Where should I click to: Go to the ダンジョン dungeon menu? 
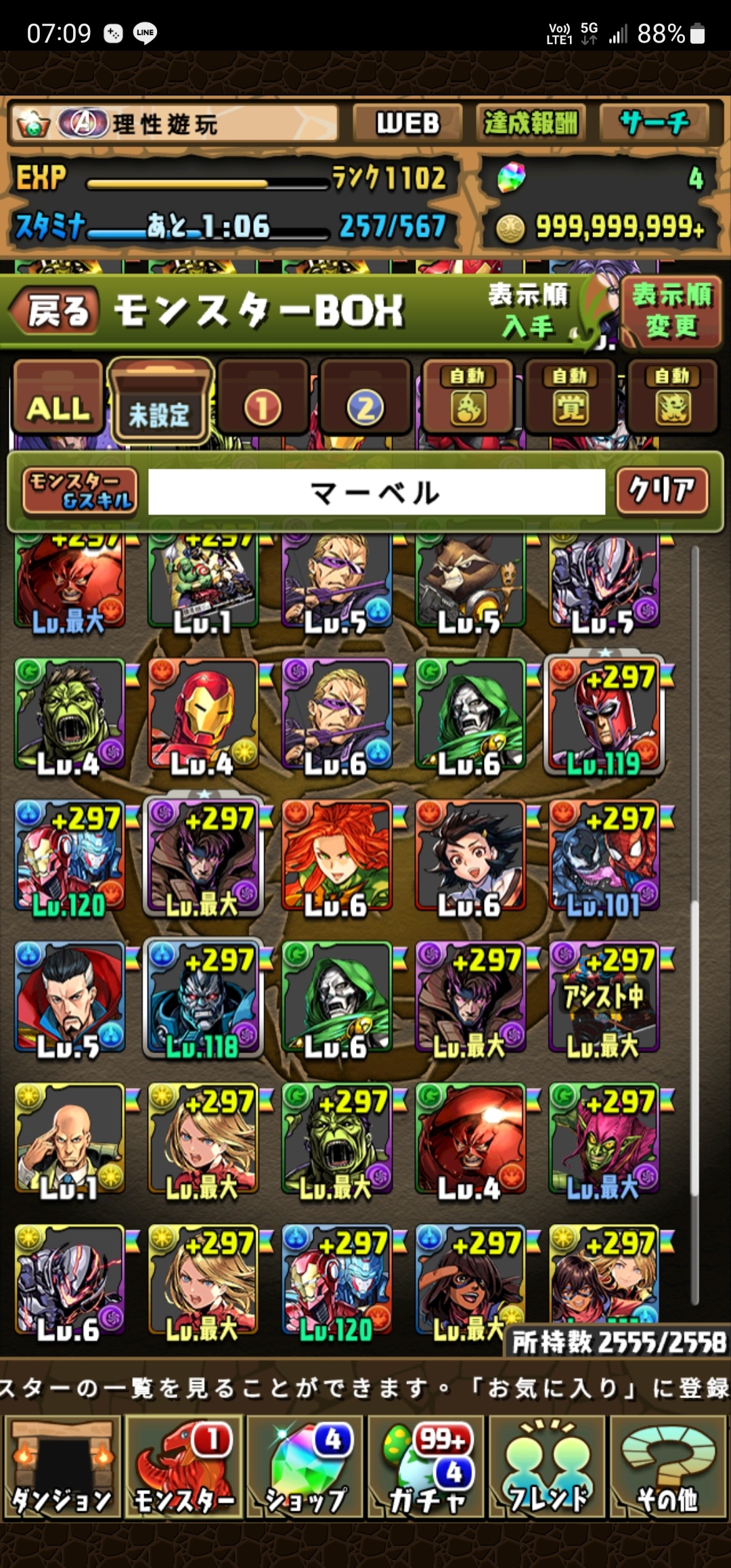pyautogui.click(x=62, y=1466)
